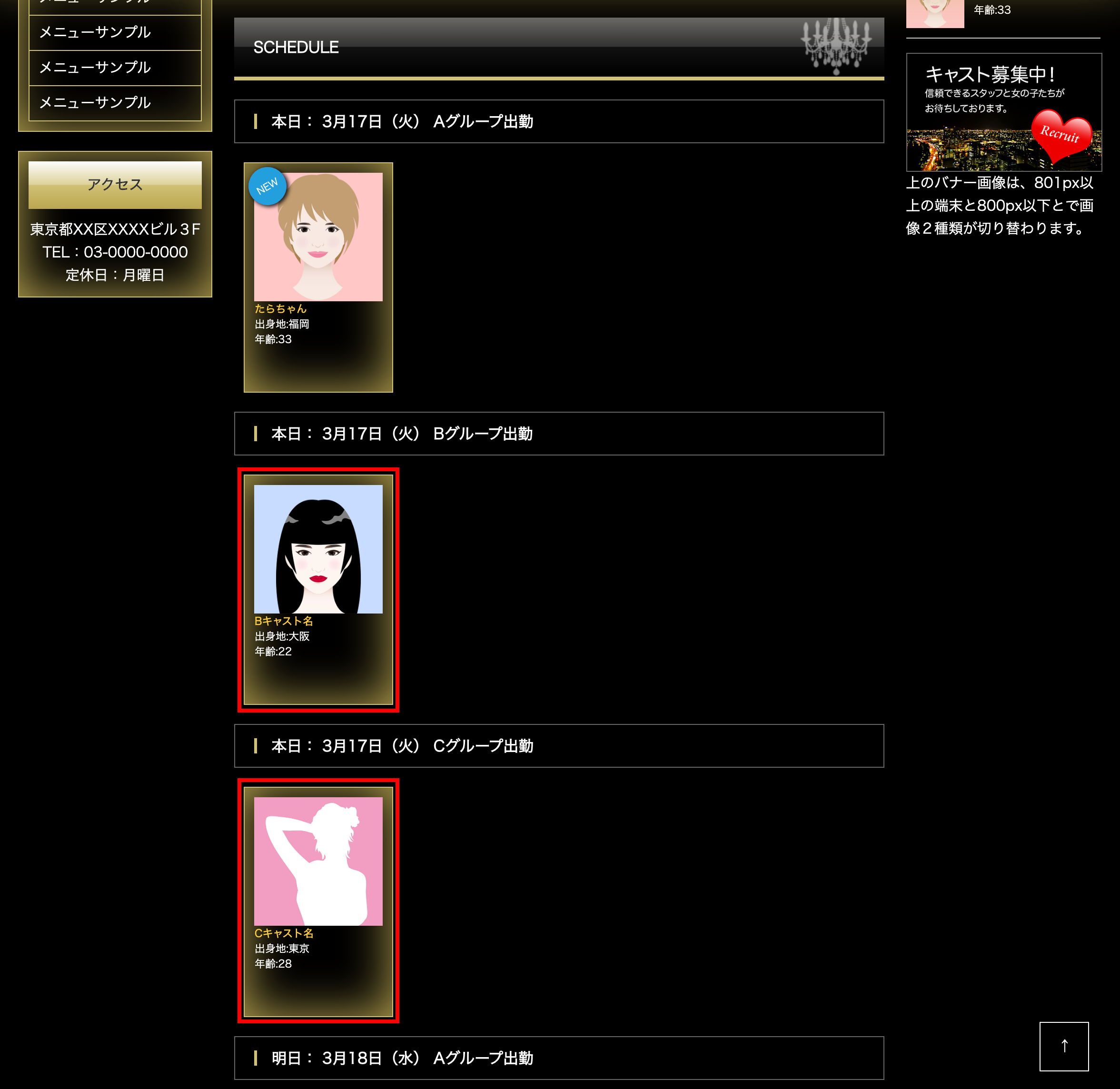Screen dimensions: 1120x1089
Task: Tap the scroll-to-top arrow button
Action: click(x=1063, y=1046)
